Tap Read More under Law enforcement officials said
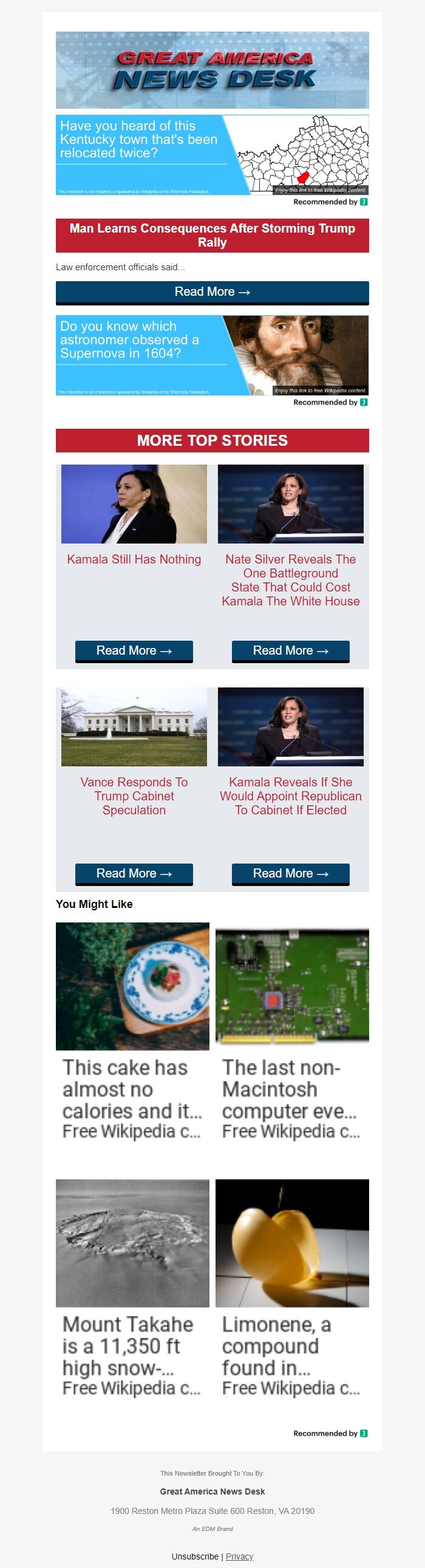Image resolution: width=425 pixels, height=1568 pixels. (x=212, y=292)
